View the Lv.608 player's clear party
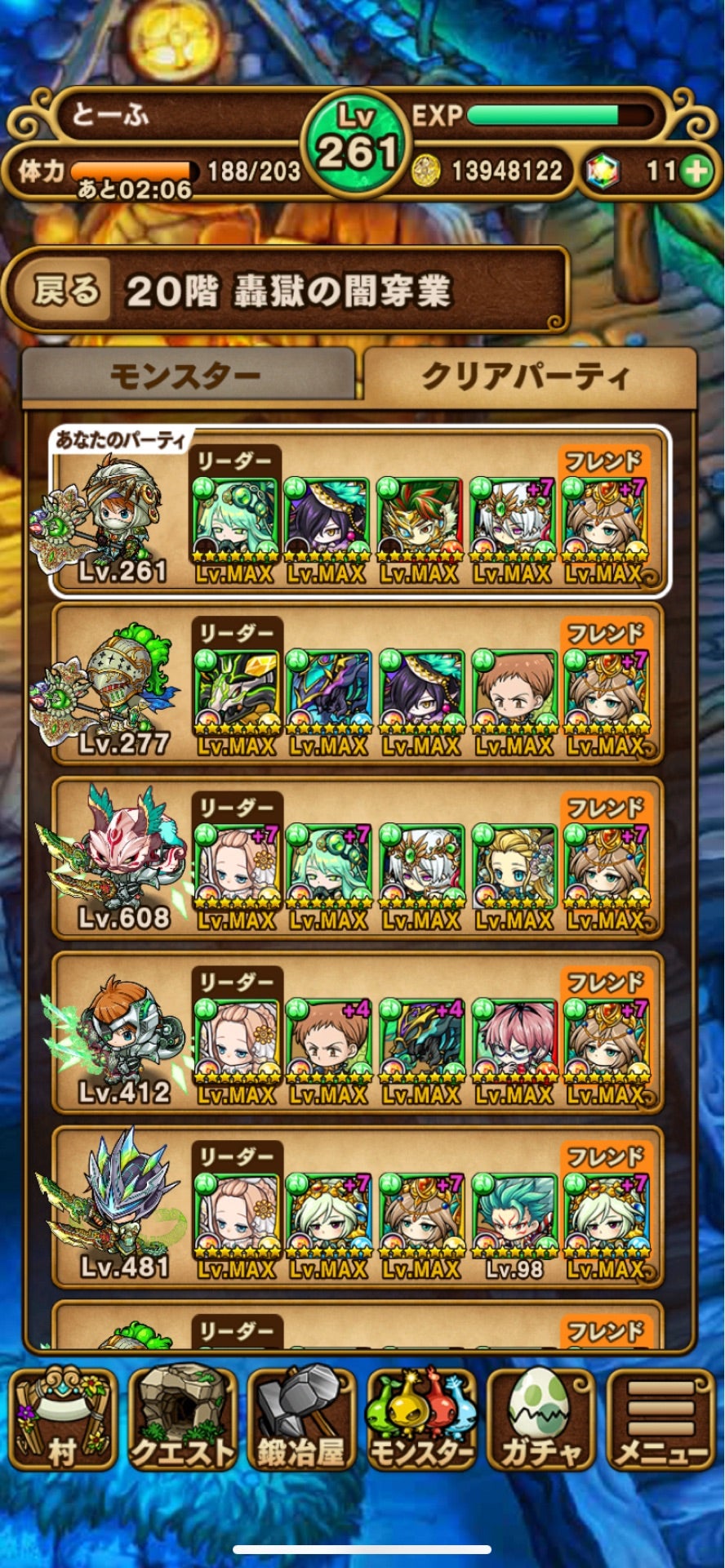 tap(359, 859)
